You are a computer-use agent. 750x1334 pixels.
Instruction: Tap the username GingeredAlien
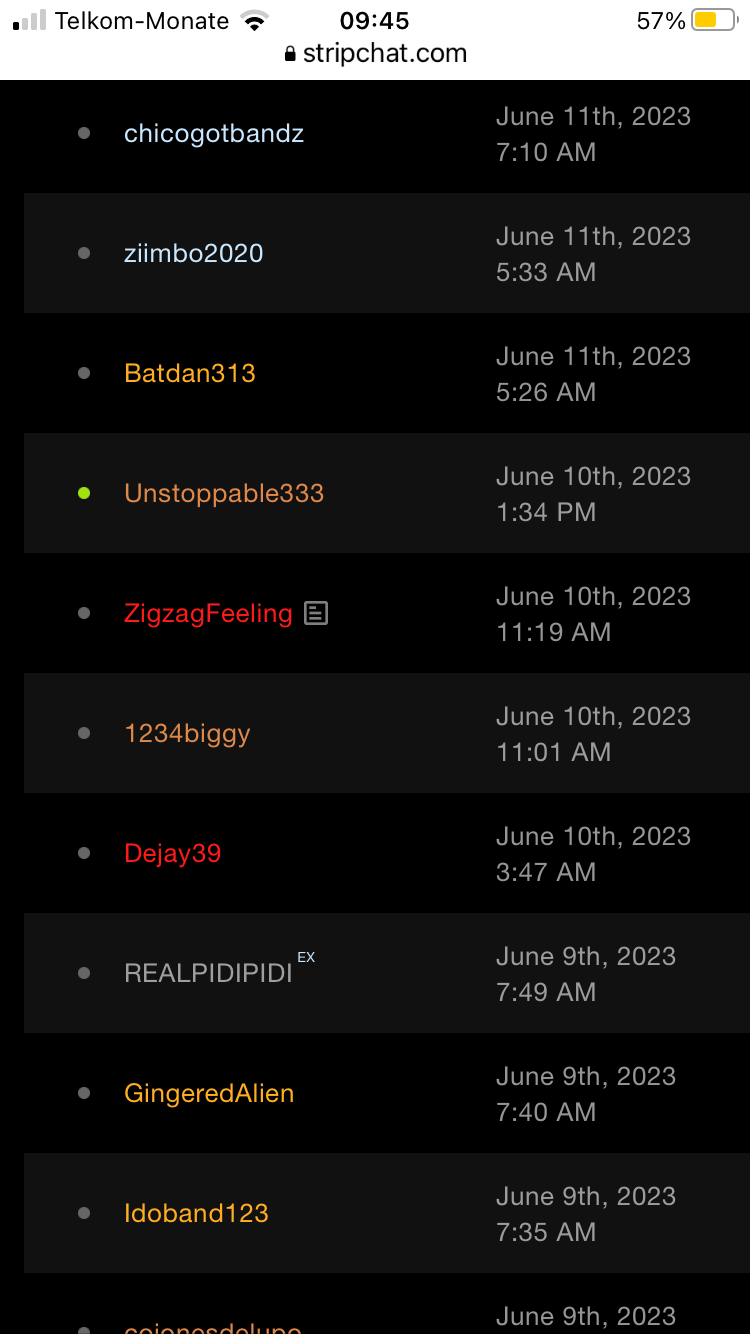pos(208,1093)
